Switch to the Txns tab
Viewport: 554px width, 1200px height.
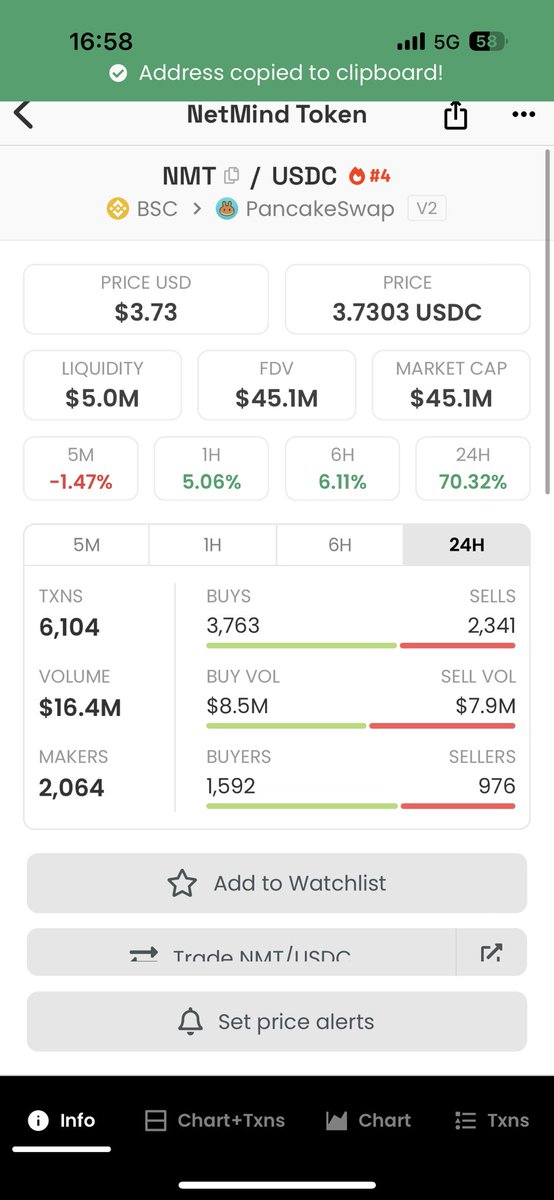pyautogui.click(x=491, y=1121)
